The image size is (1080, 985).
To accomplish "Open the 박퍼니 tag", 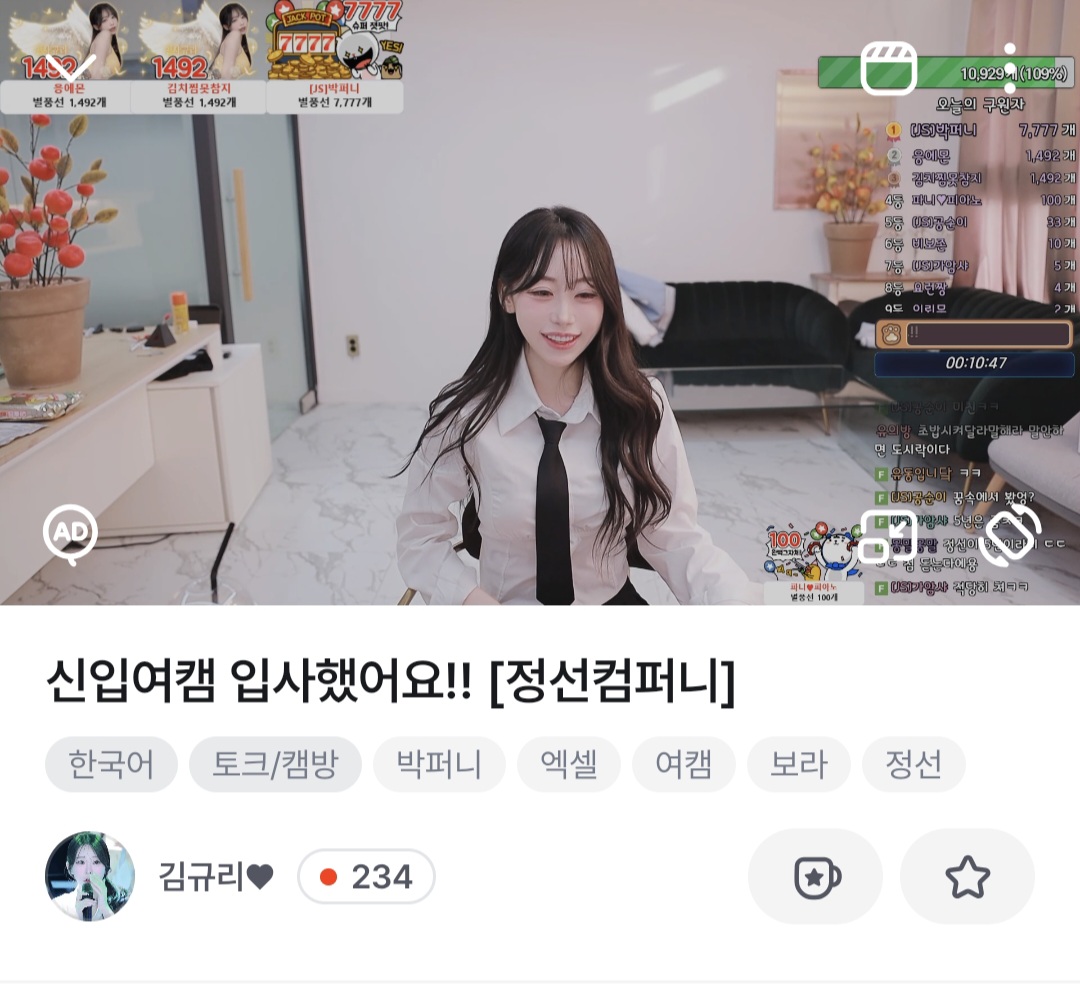I will (x=439, y=765).
